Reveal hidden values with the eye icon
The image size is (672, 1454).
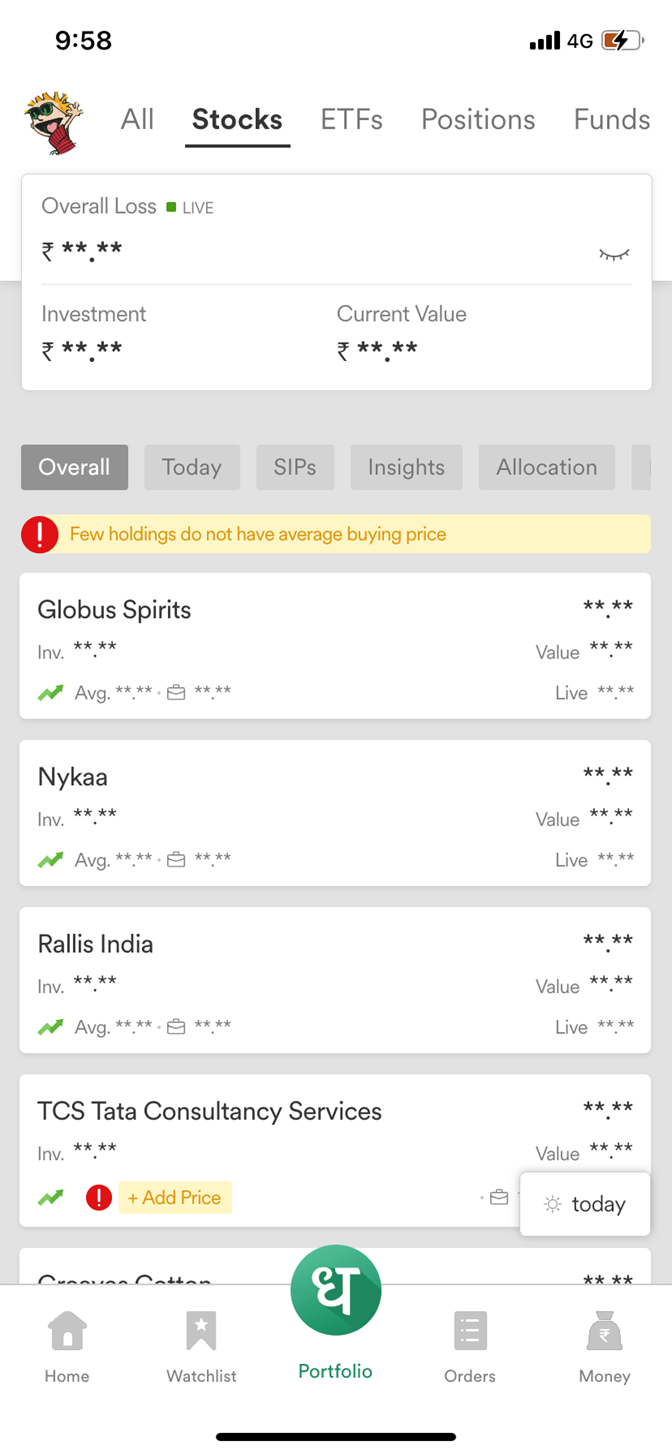tap(614, 254)
